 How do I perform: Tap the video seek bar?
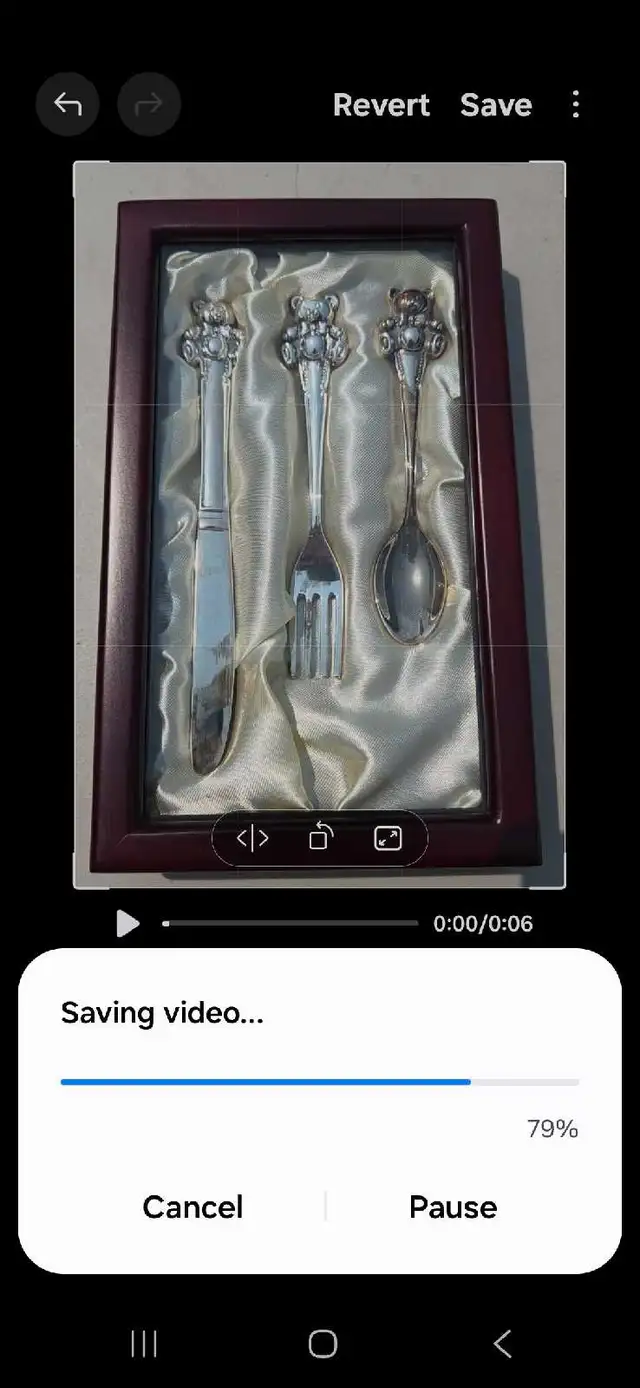[290, 923]
